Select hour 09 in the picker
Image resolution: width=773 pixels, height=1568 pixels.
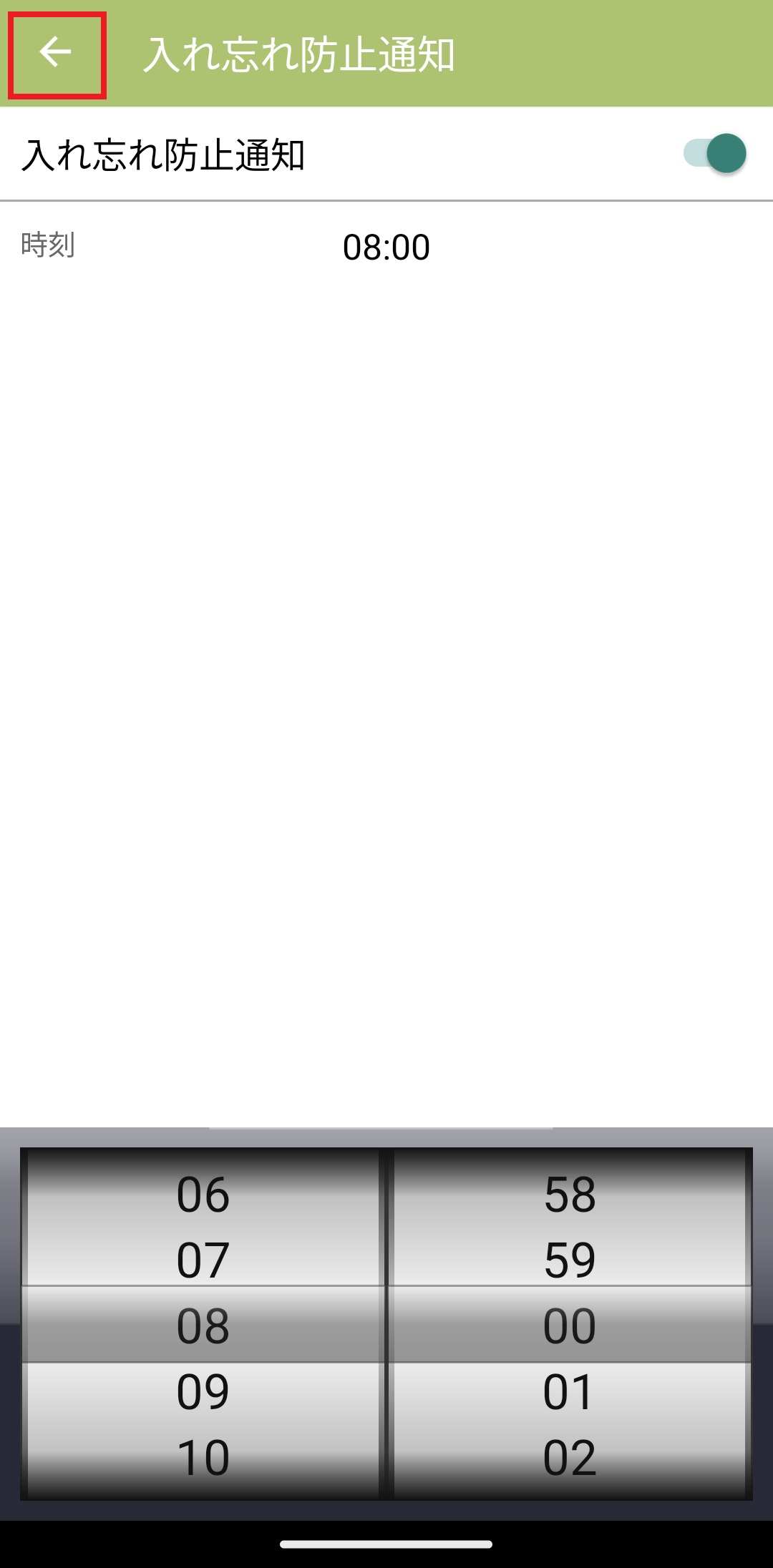click(x=203, y=1391)
